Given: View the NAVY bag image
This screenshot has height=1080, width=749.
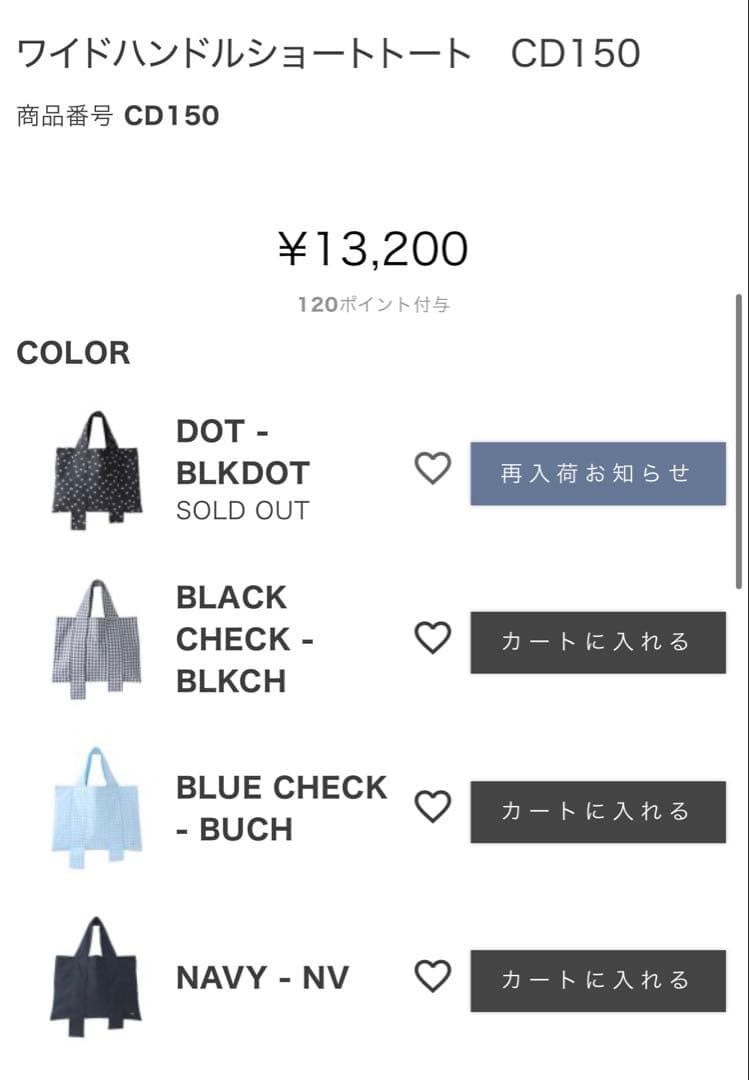Looking at the screenshot, I should [x=97, y=976].
